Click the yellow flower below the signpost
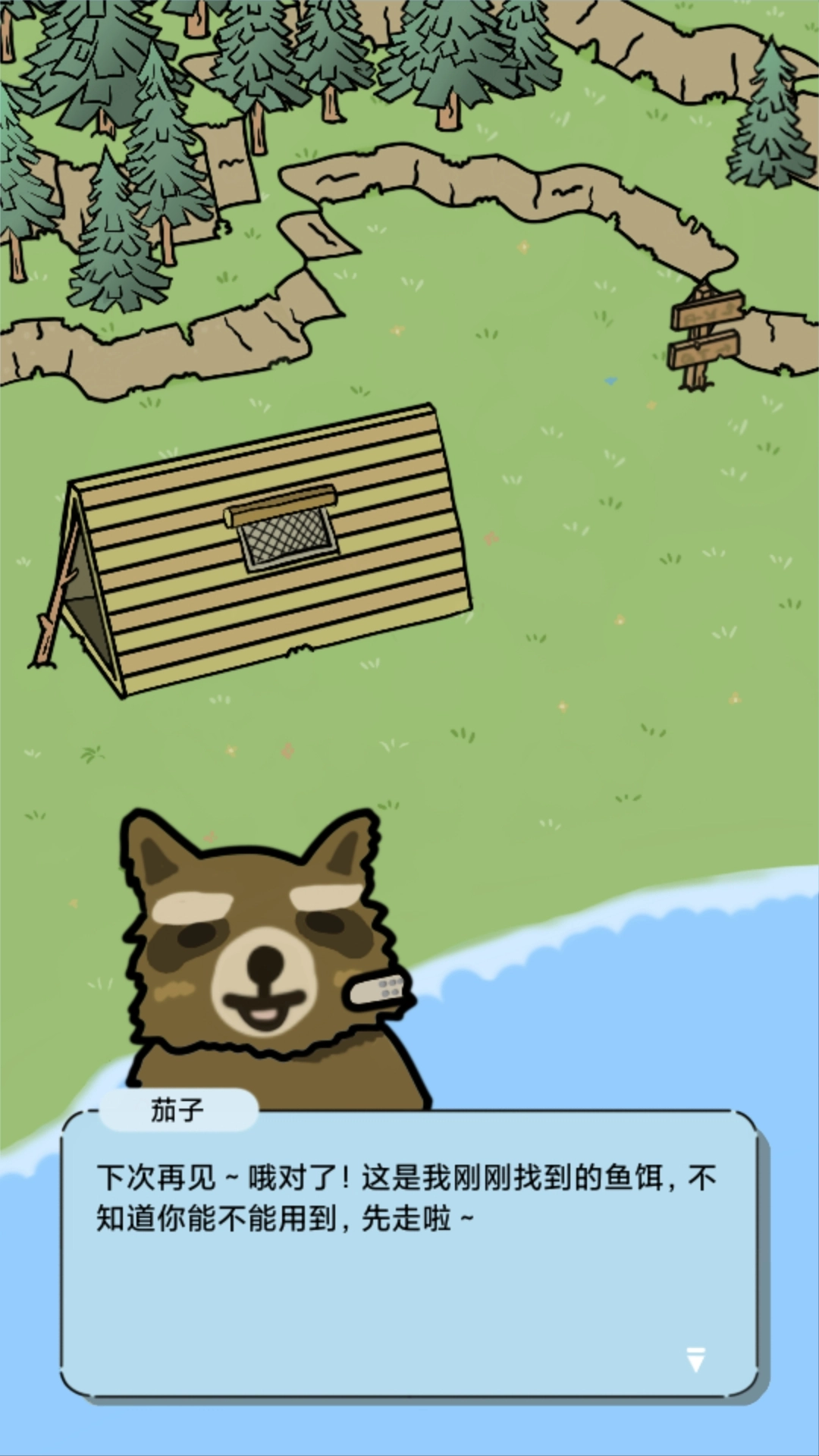The height and width of the screenshot is (1456, 819). pyautogui.click(x=652, y=404)
